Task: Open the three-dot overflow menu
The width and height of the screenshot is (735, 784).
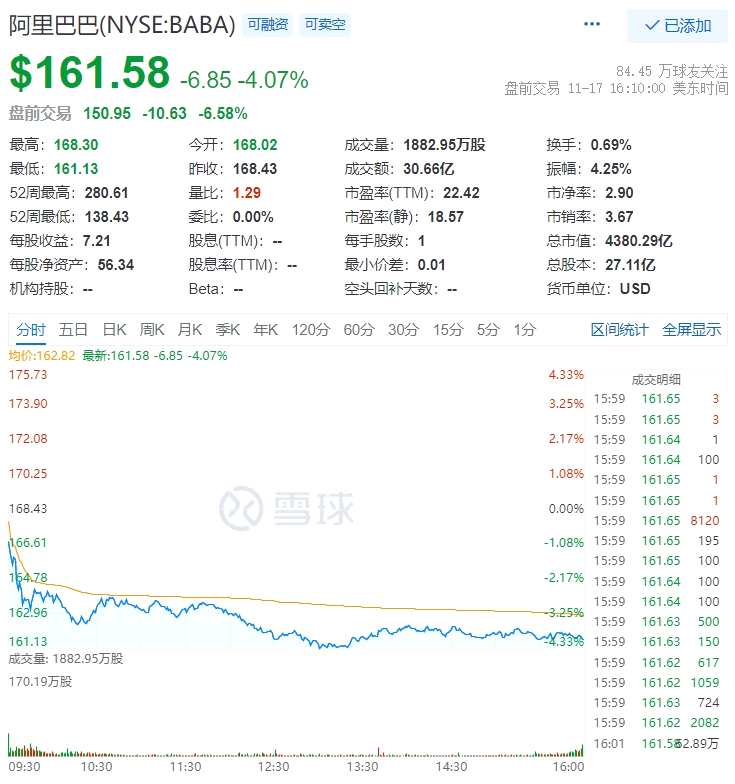Action: click(592, 24)
